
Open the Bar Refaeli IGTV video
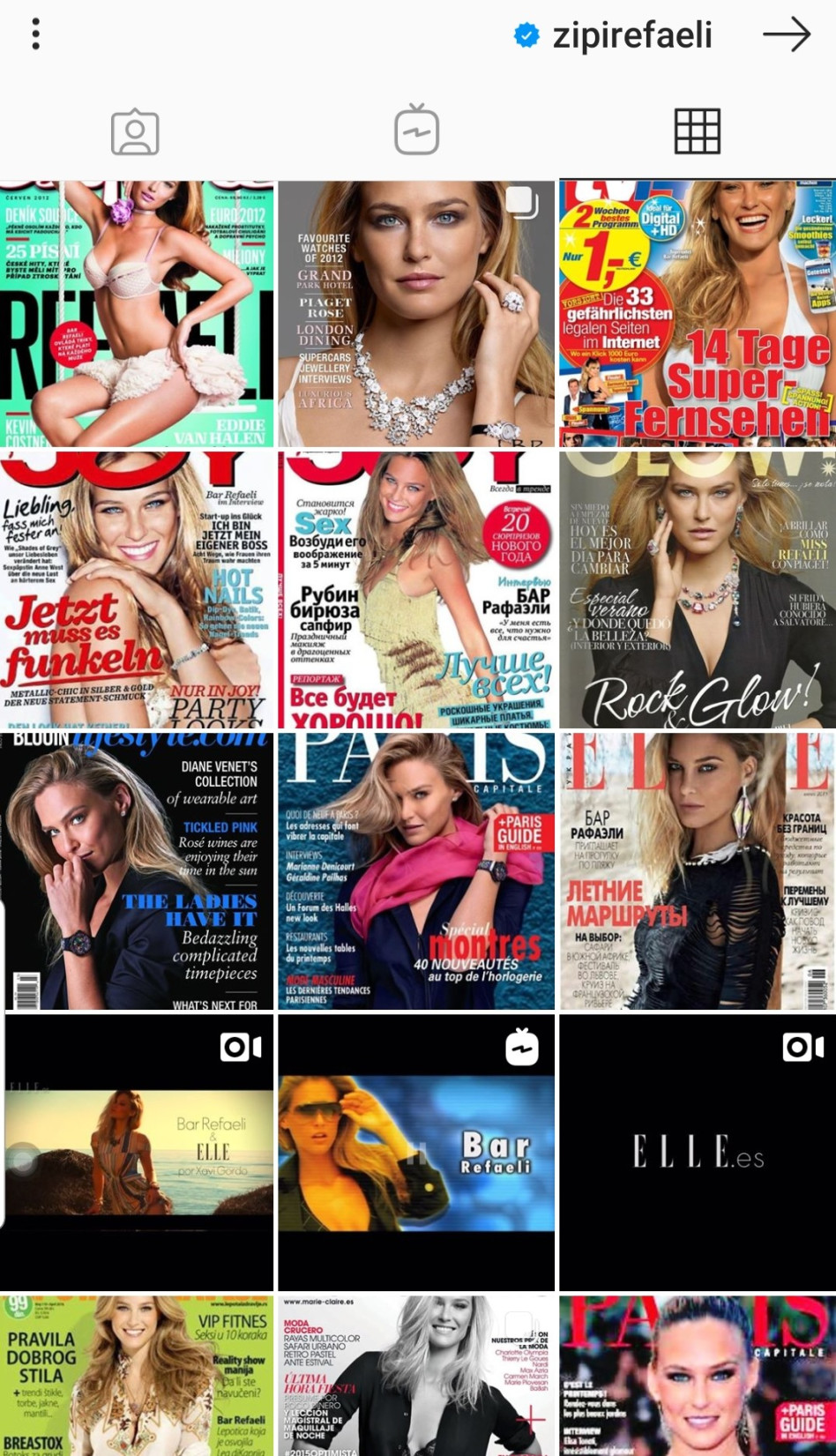pyautogui.click(x=416, y=1152)
